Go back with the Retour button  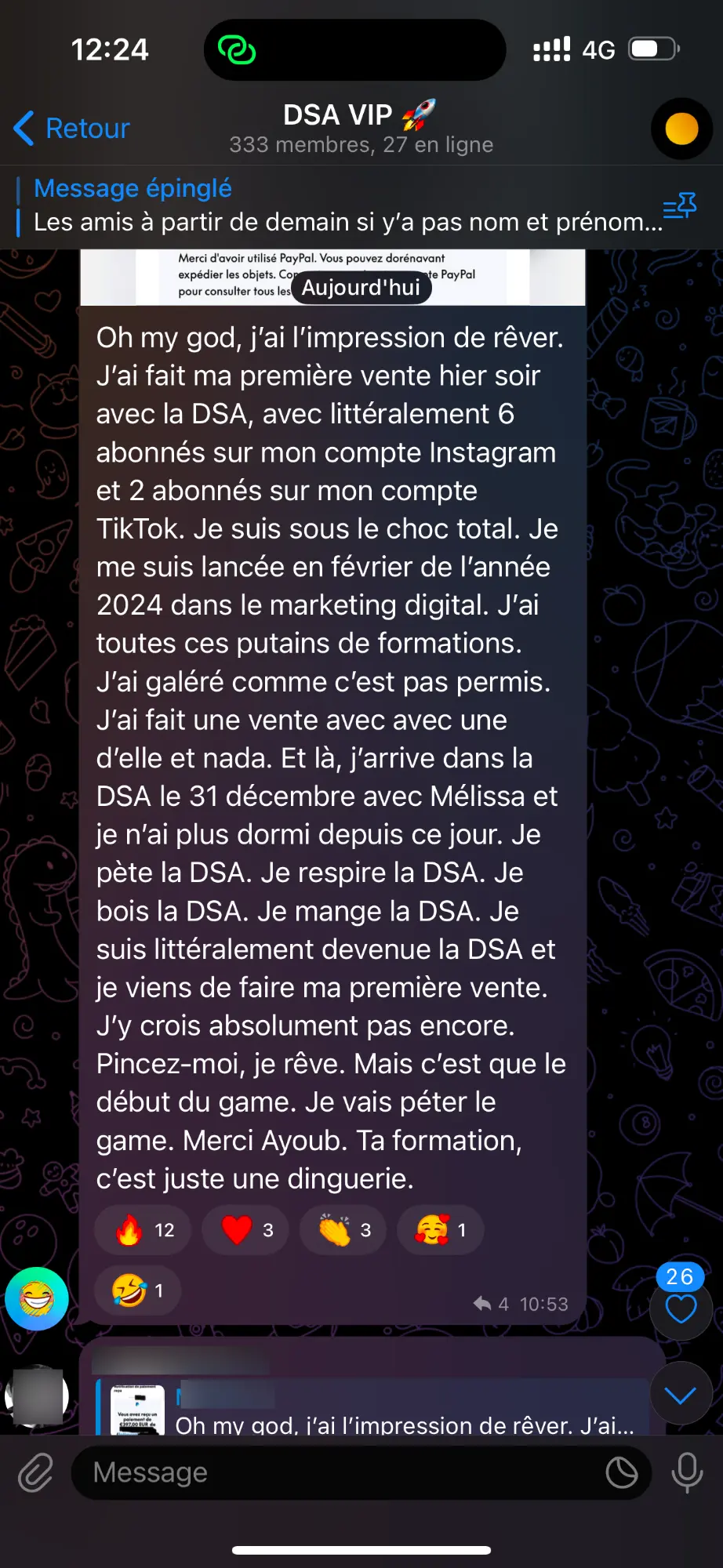click(x=72, y=128)
